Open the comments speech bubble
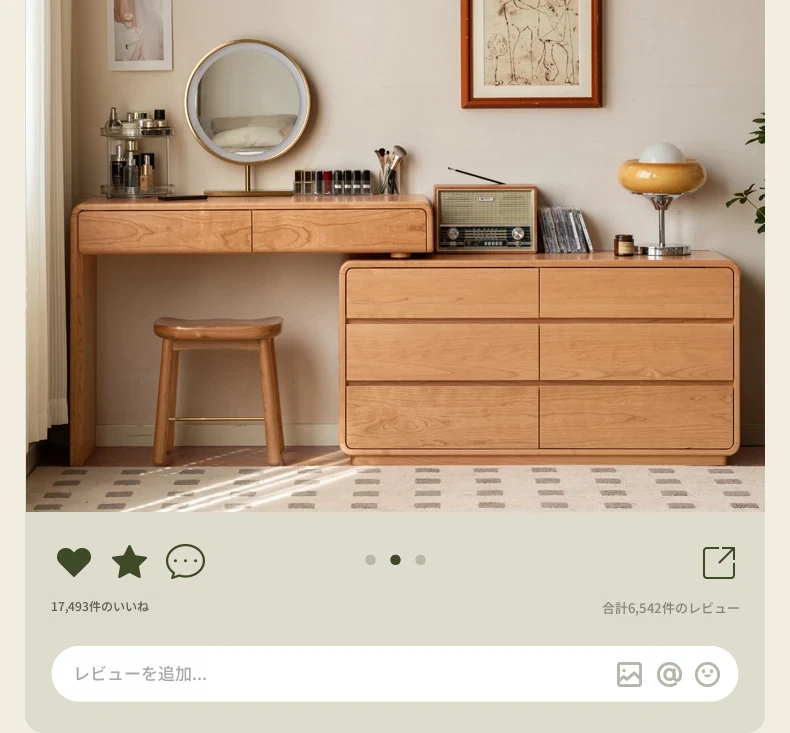The width and height of the screenshot is (790, 733). (185, 562)
